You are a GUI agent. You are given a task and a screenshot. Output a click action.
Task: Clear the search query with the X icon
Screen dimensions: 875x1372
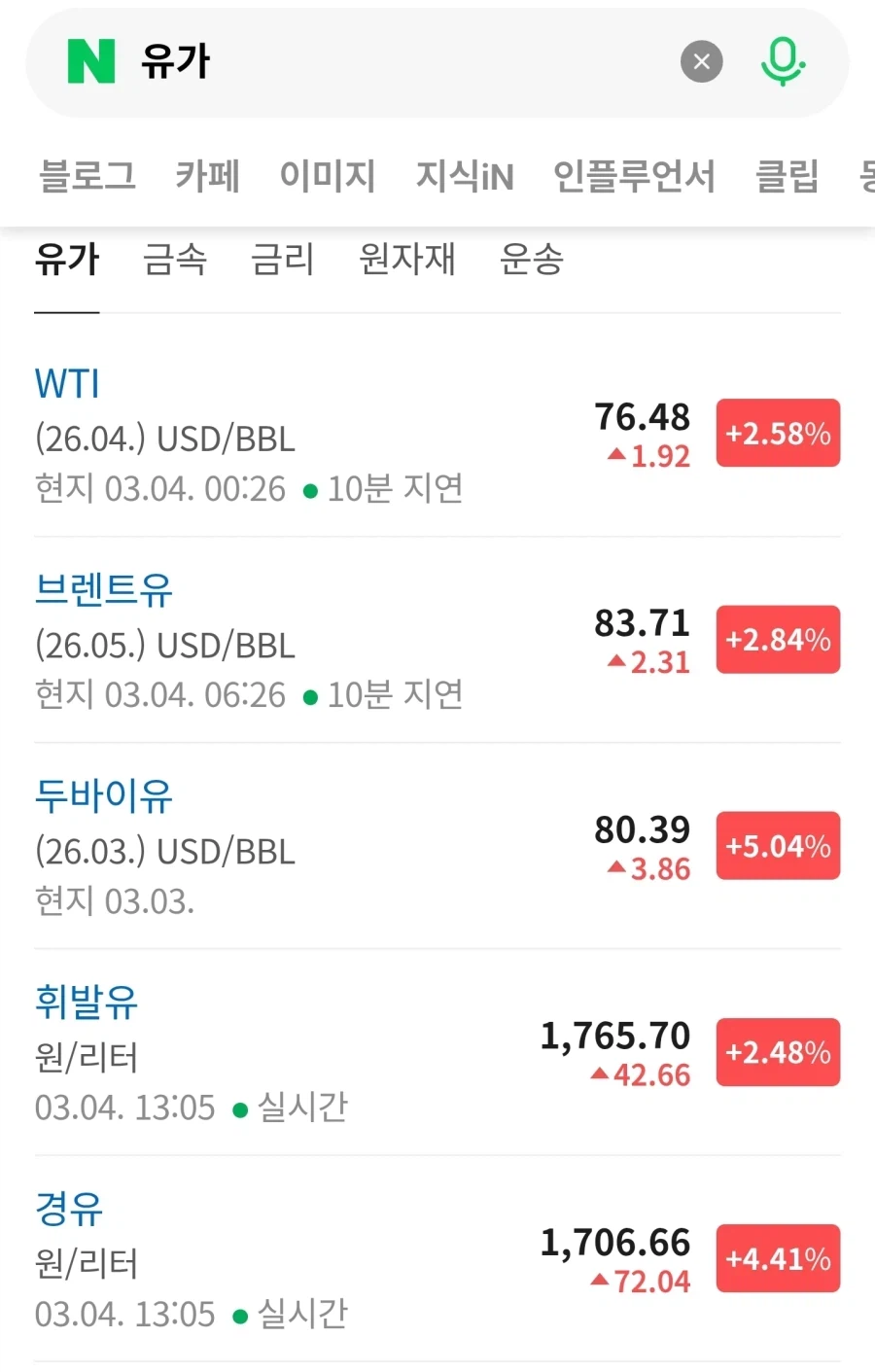[702, 61]
